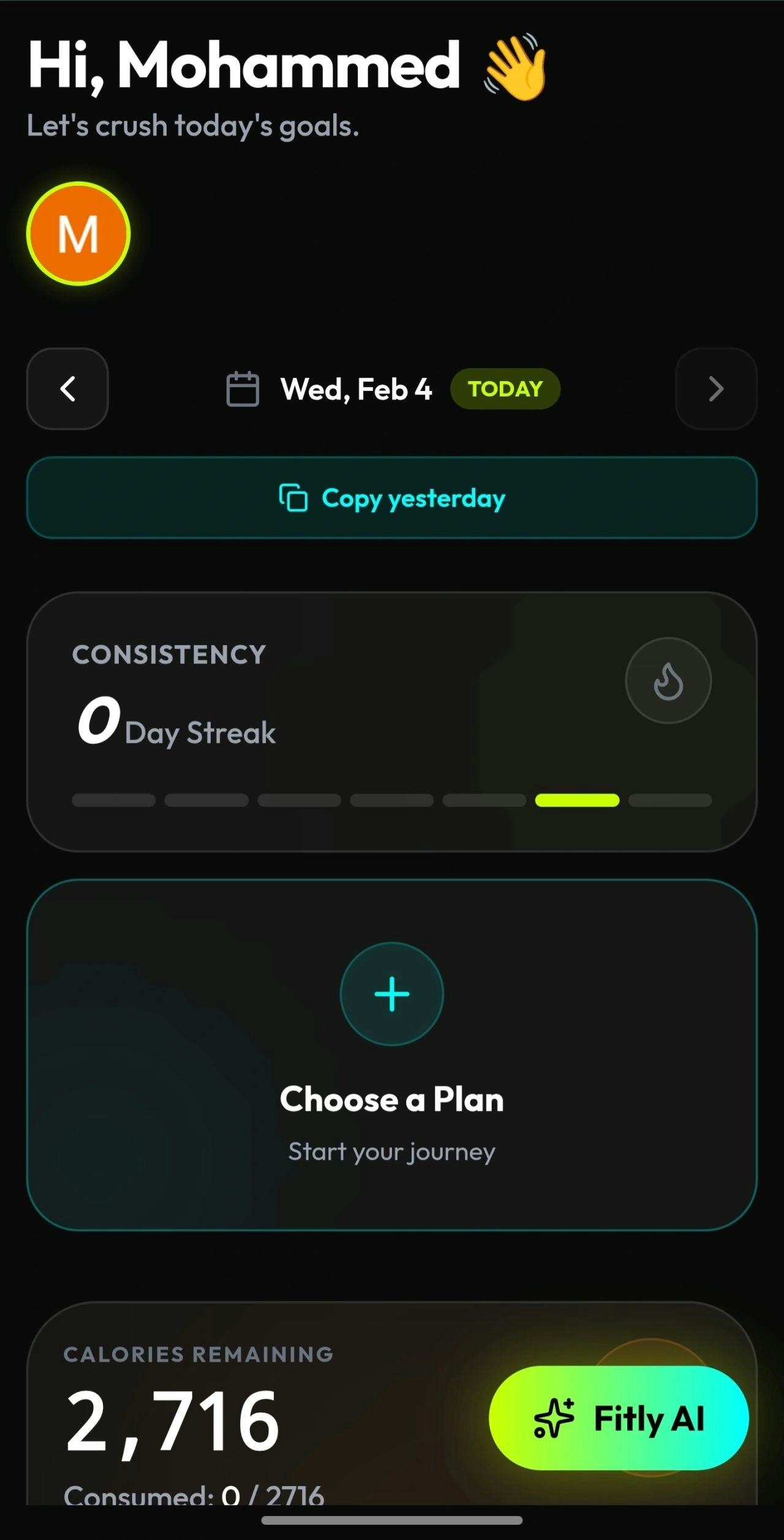
Task: Tap the streak flame icon
Action: click(x=668, y=680)
